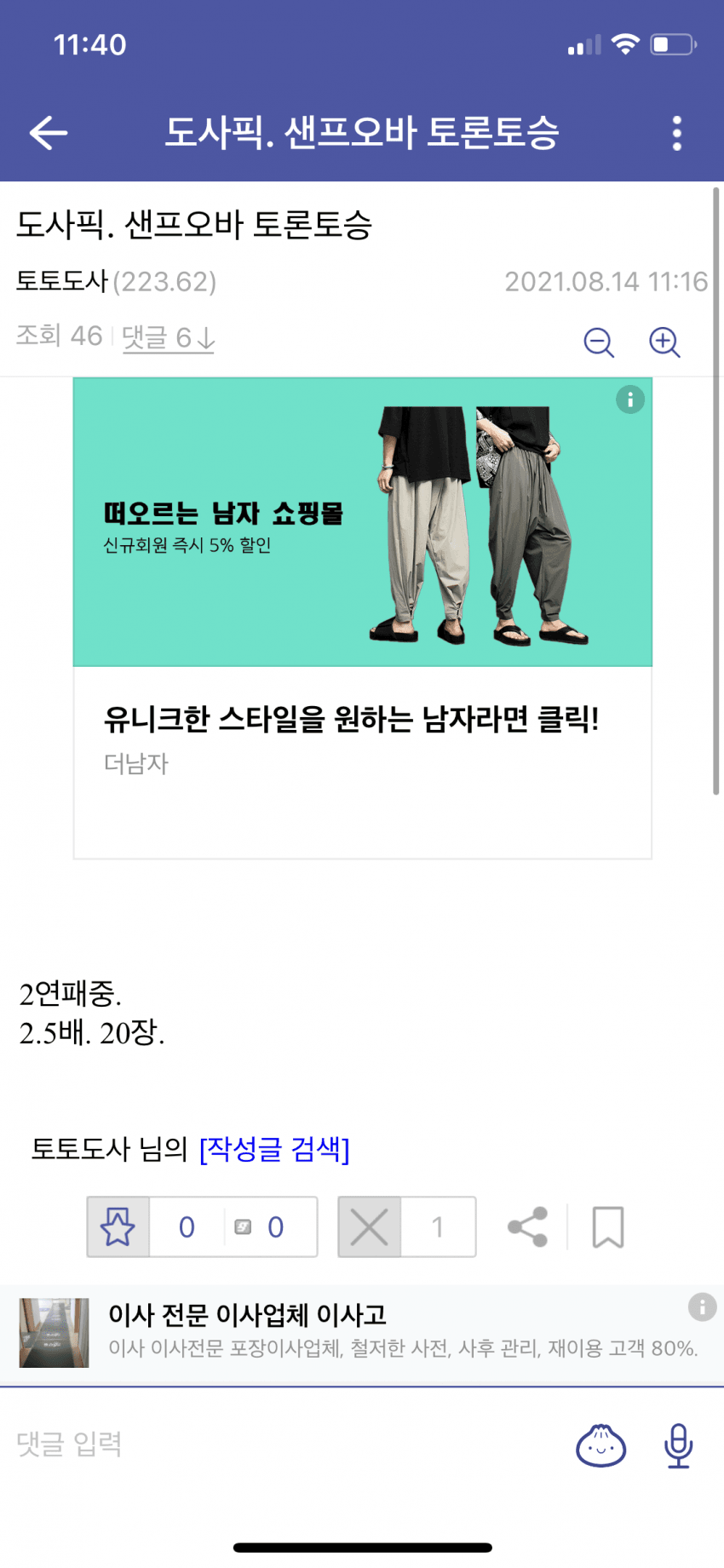Tap the 댓글 입력 comment field

(256, 1445)
